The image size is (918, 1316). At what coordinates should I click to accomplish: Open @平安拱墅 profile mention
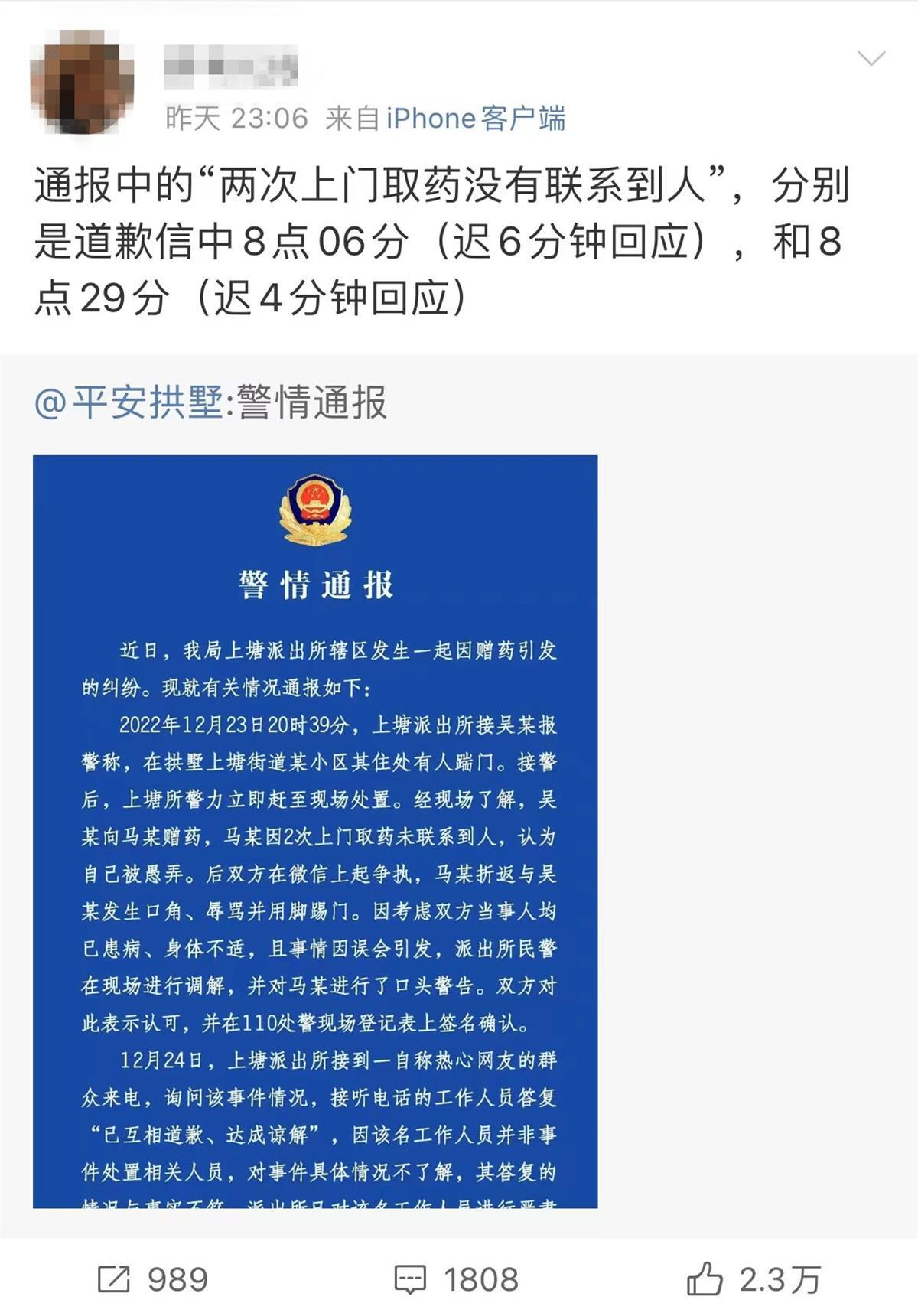pyautogui.click(x=129, y=402)
